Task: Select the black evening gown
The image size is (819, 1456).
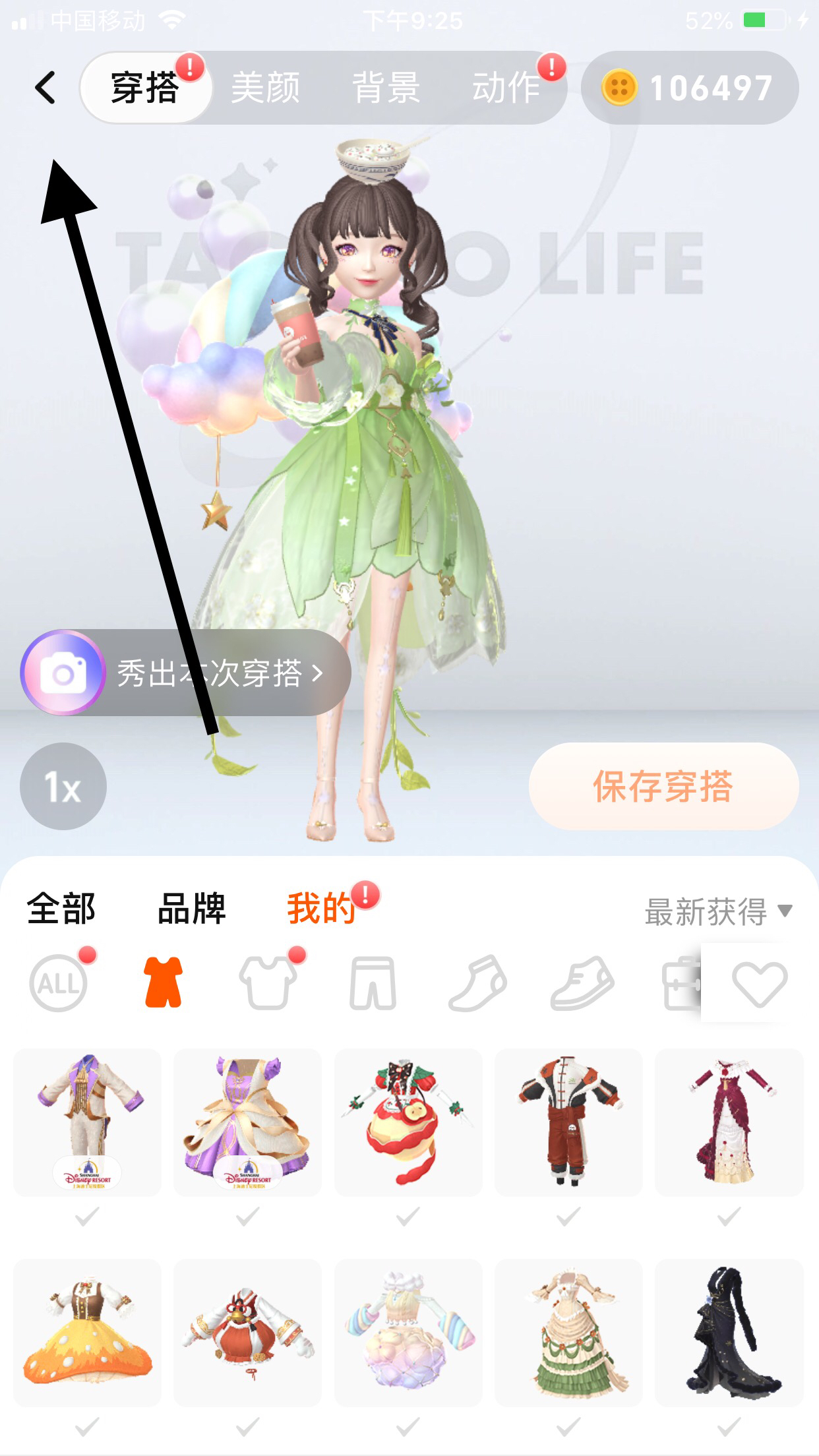Action: (729, 1332)
